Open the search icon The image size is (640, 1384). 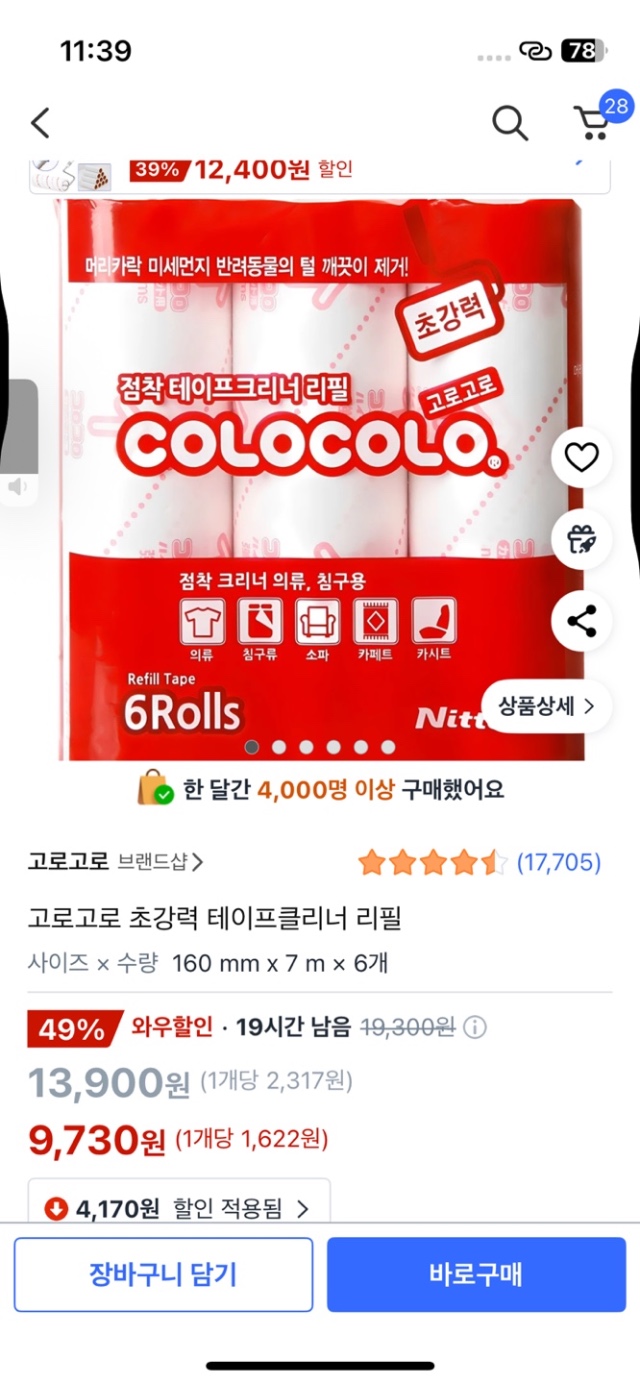point(510,123)
